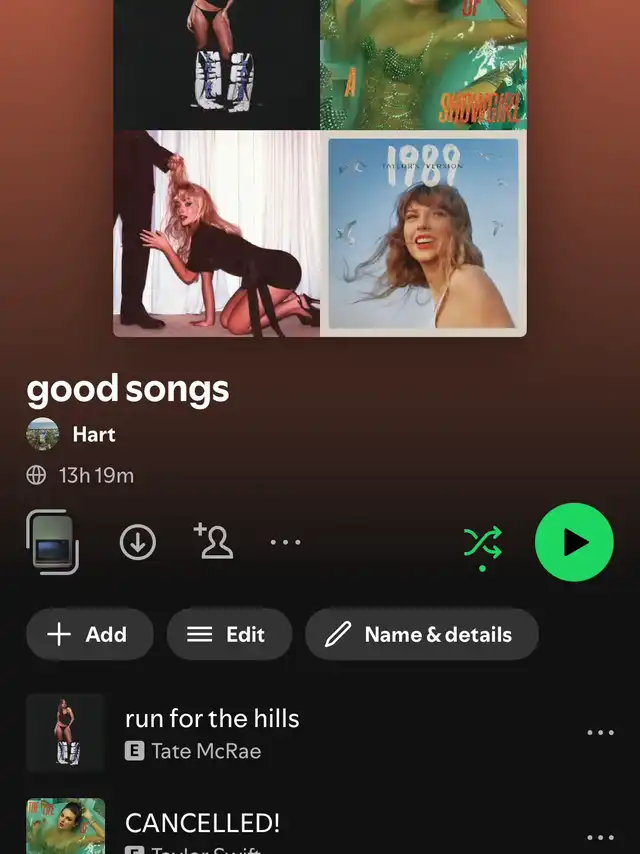
Task: Invite a collaborator to the playlist
Action: click(x=213, y=541)
